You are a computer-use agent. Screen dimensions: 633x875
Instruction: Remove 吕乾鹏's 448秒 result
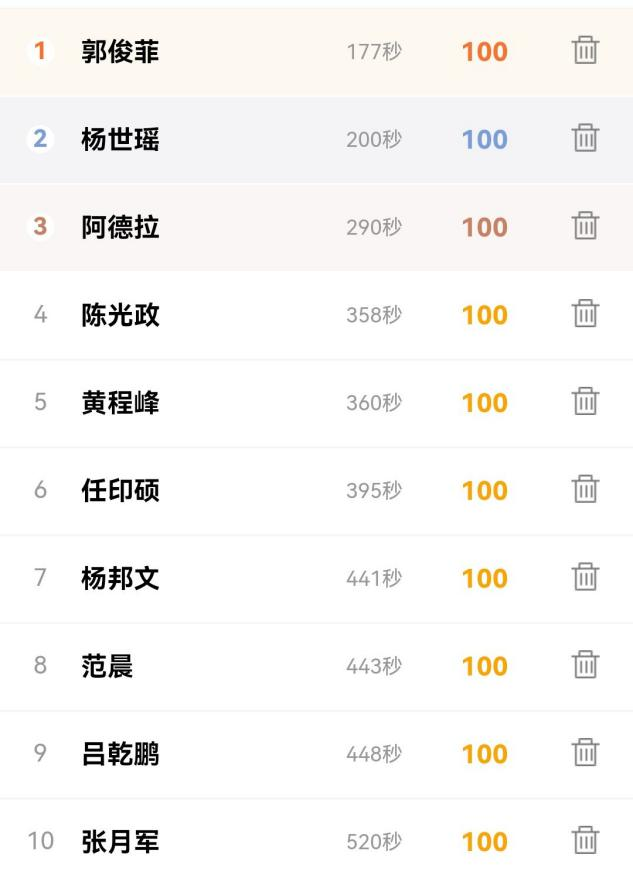[x=585, y=753]
